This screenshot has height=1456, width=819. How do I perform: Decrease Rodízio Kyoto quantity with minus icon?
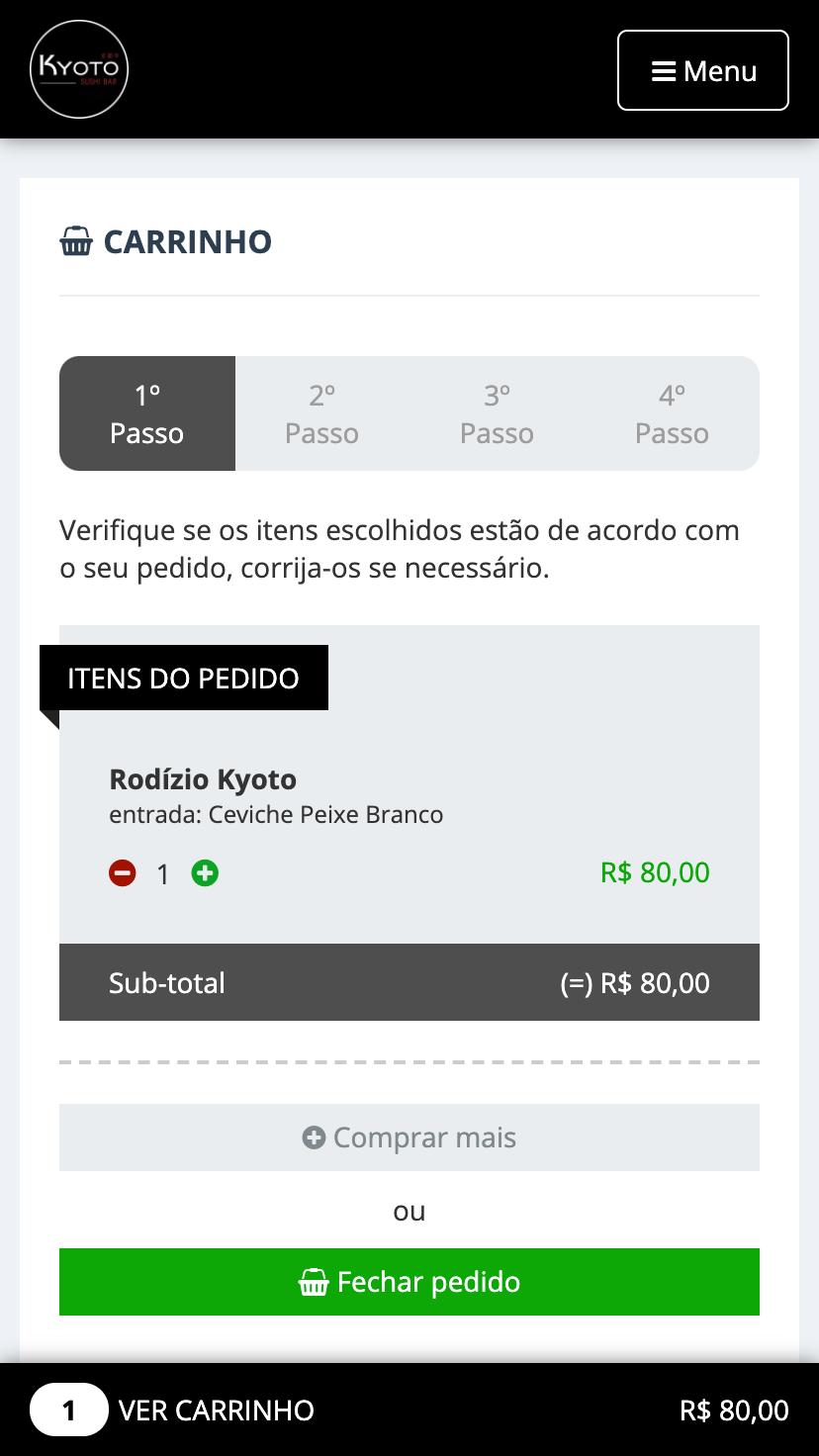pos(123,873)
